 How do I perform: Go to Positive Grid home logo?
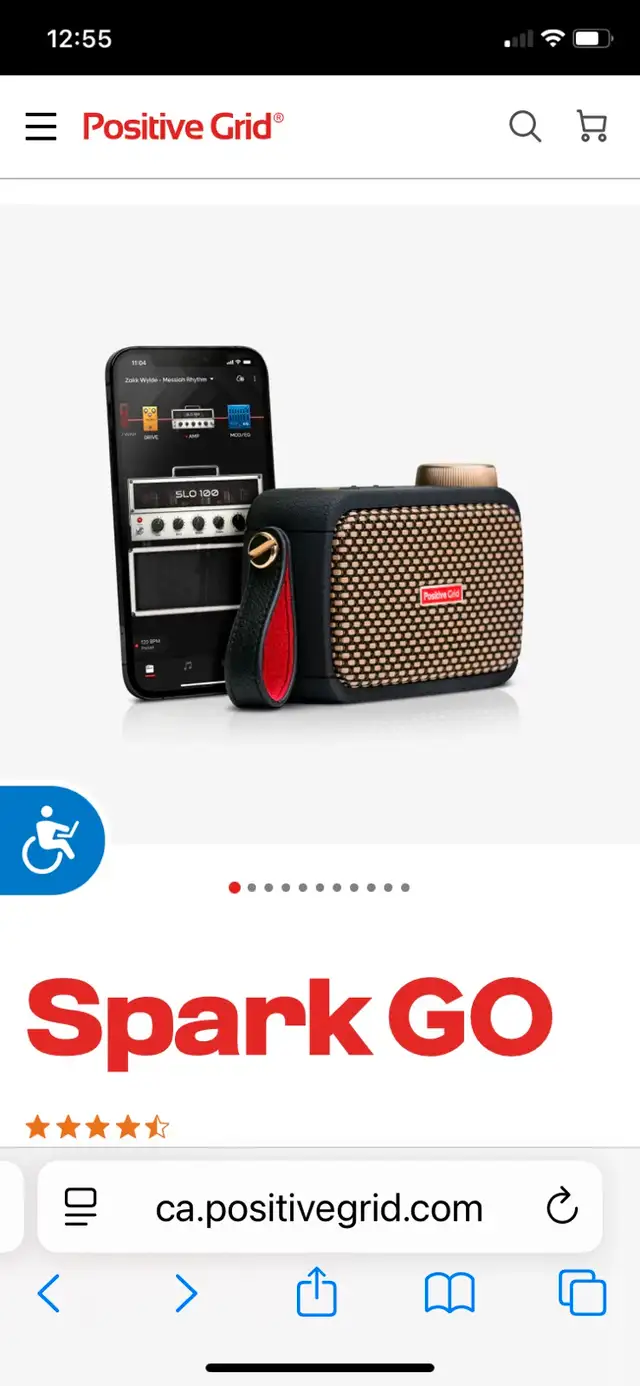183,126
